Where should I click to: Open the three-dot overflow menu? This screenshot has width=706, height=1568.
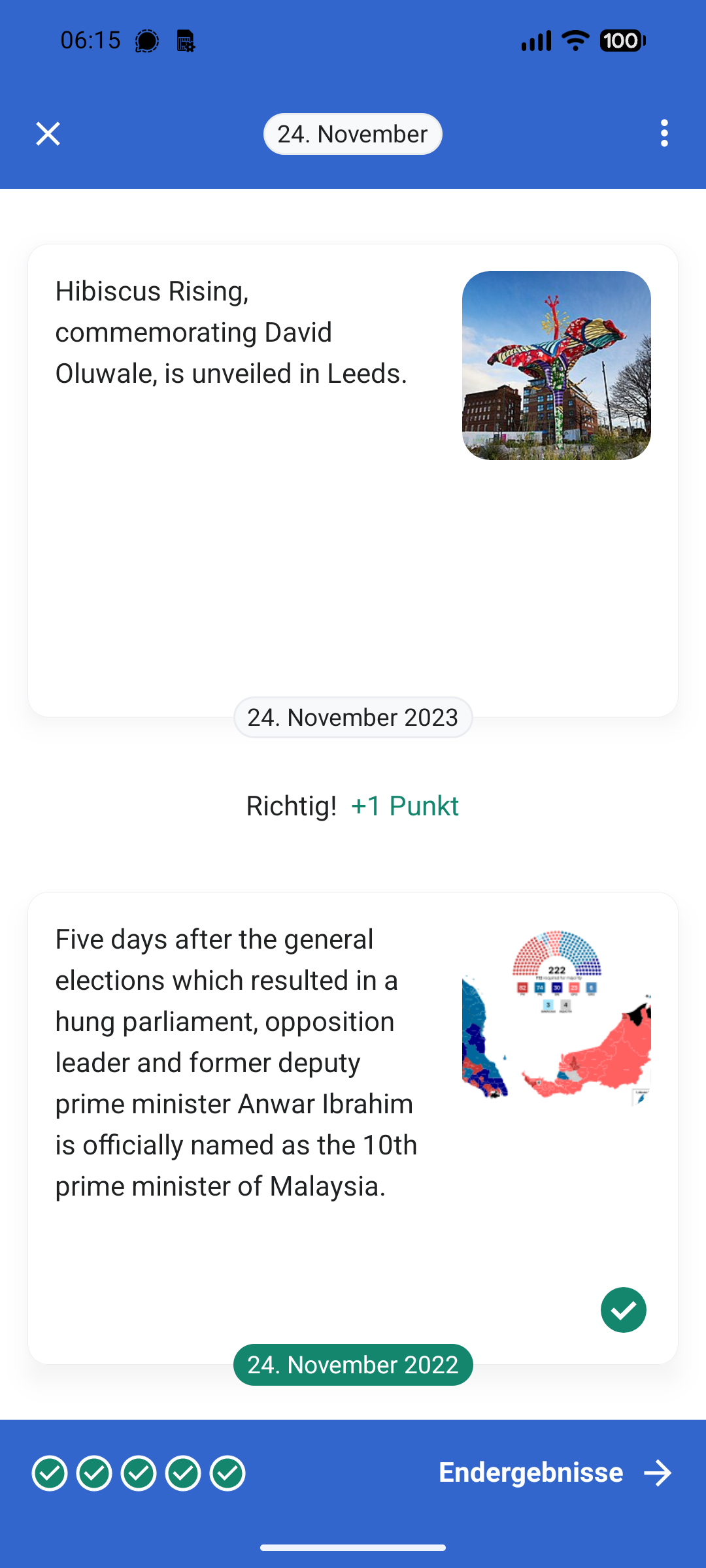(x=664, y=133)
